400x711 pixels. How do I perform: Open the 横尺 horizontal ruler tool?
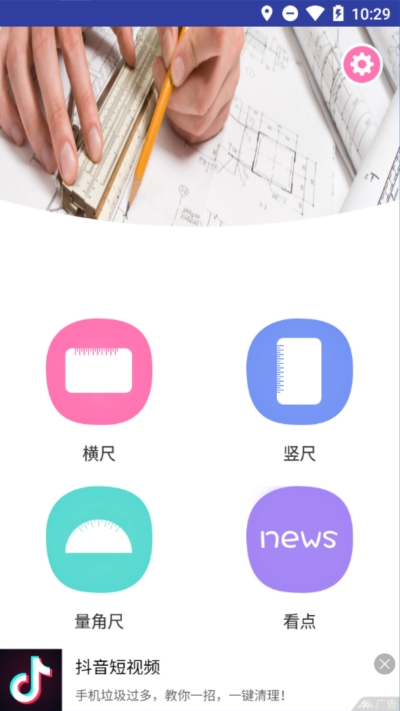pyautogui.click(x=99, y=371)
